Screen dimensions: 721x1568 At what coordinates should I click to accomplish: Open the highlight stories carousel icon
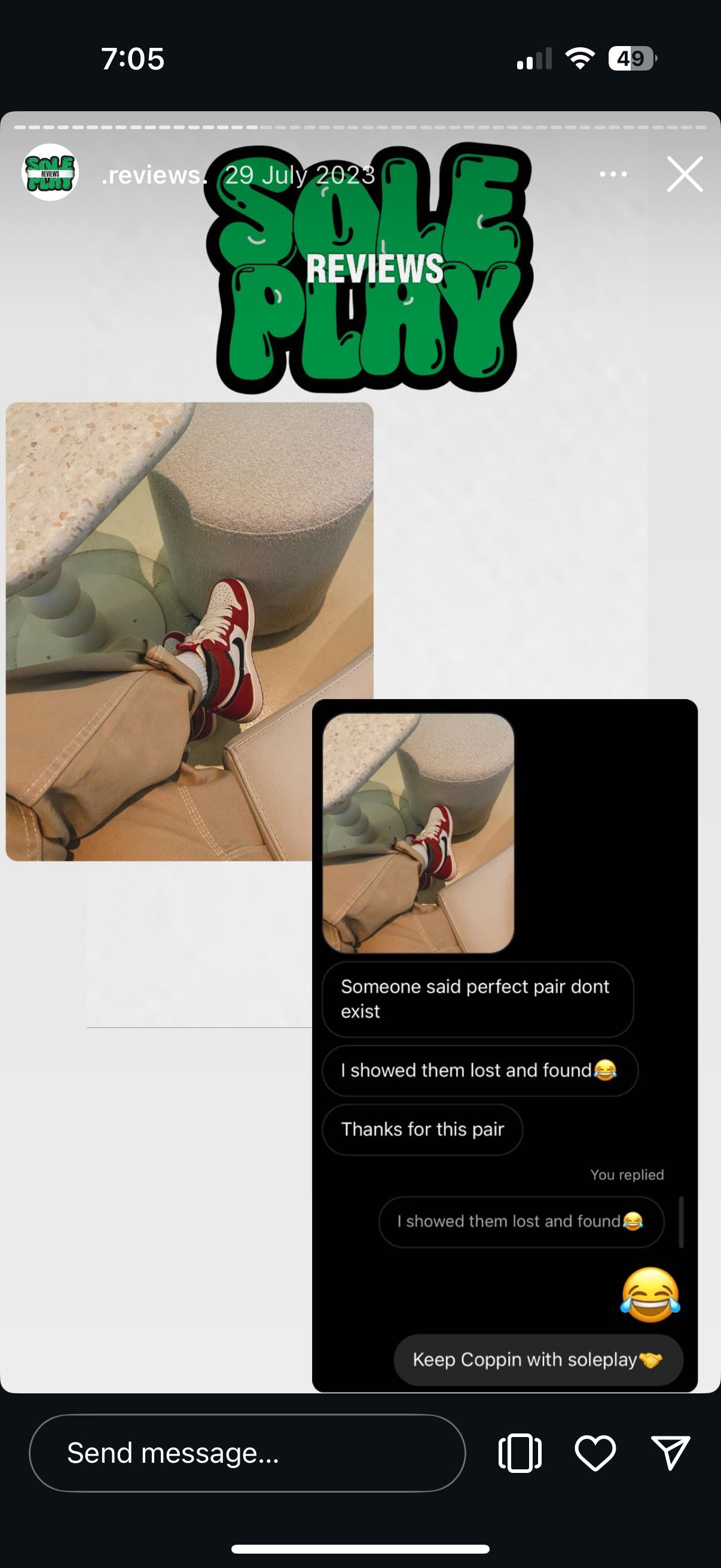click(x=520, y=1453)
